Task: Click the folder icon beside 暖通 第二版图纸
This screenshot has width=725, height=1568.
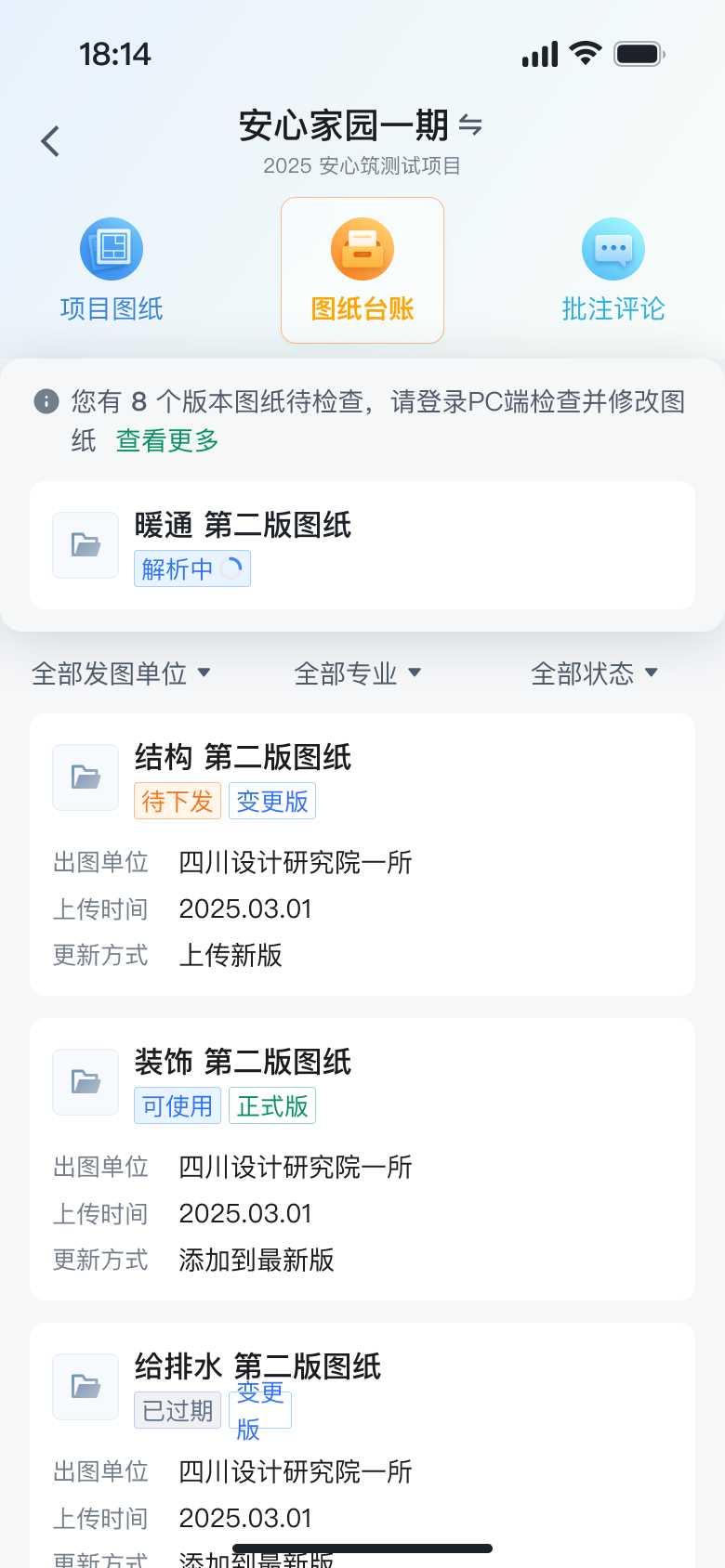Action: [x=86, y=545]
